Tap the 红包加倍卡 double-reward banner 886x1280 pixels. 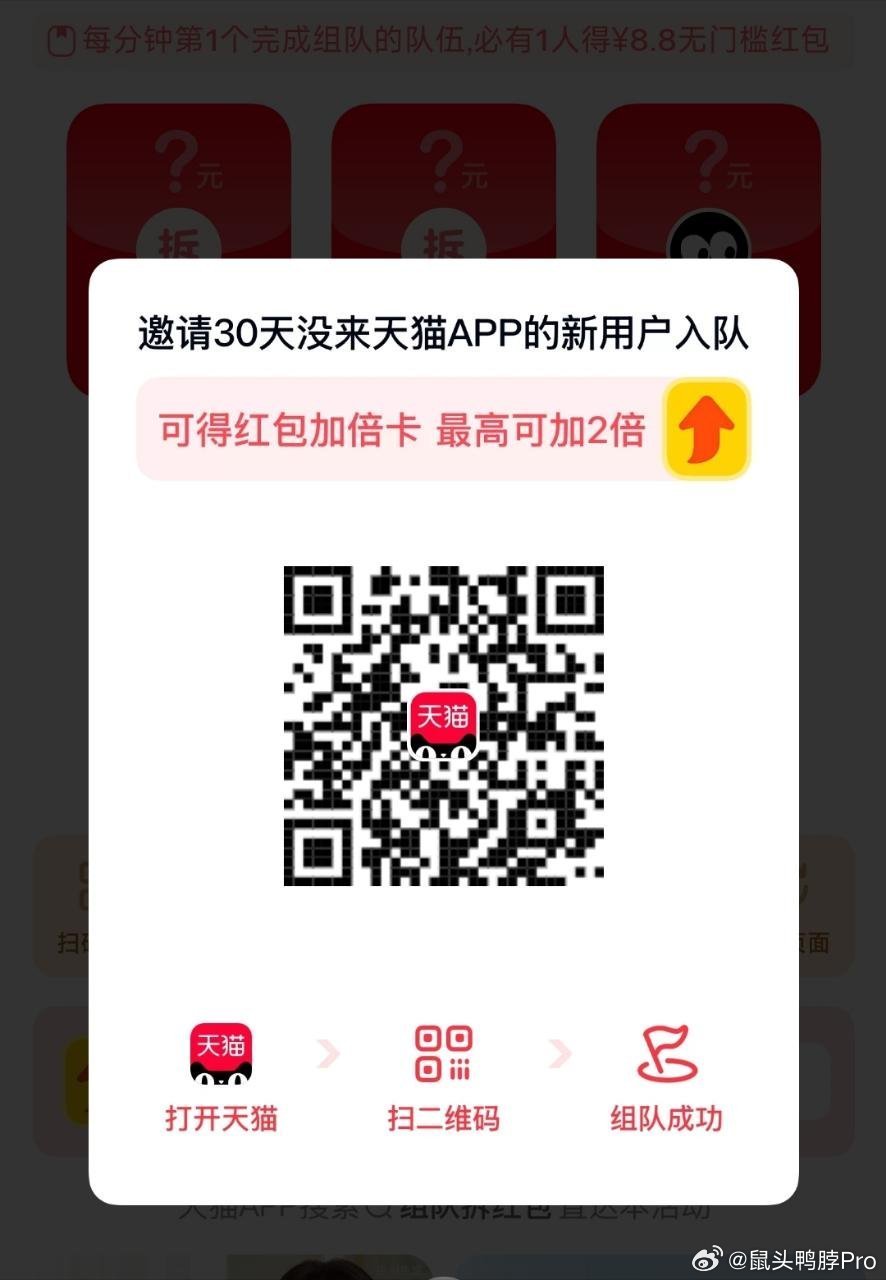tap(442, 430)
